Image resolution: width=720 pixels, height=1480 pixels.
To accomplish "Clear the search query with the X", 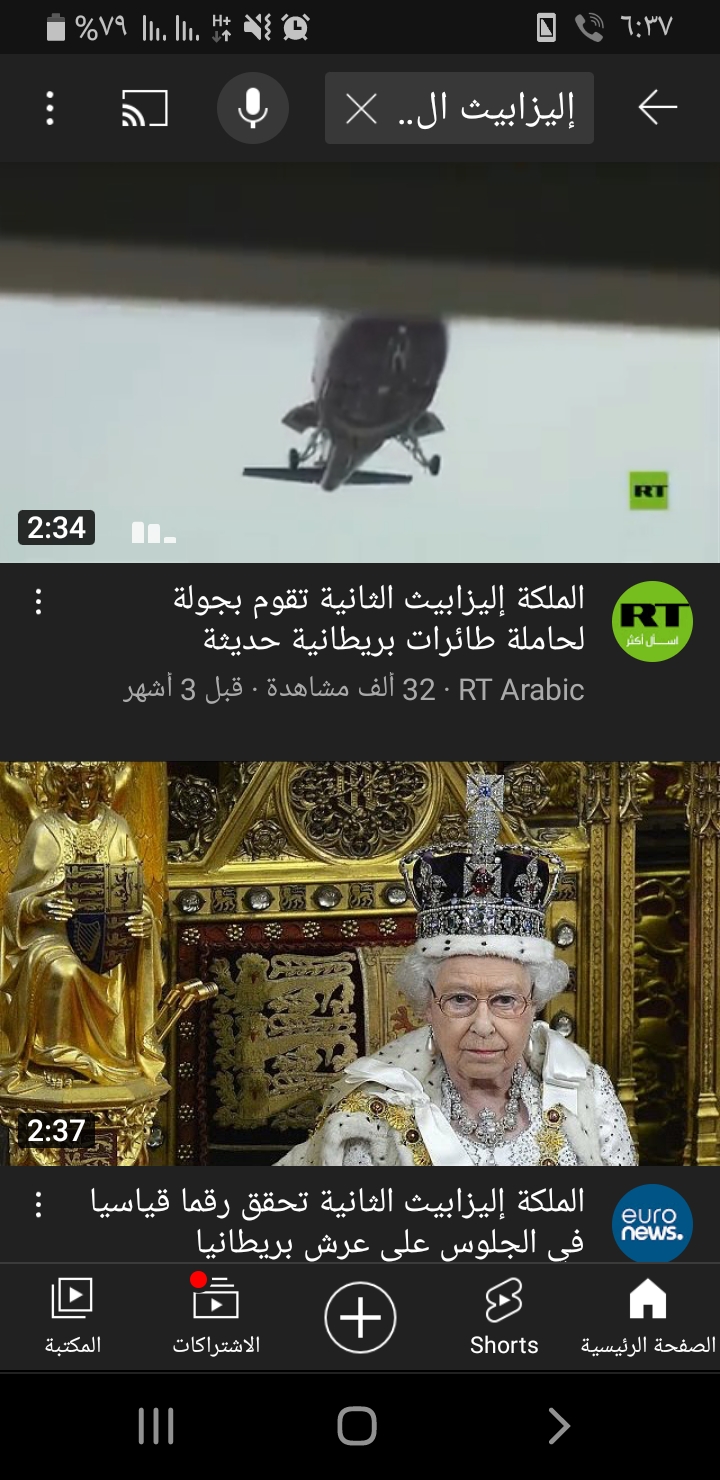I will [361, 108].
